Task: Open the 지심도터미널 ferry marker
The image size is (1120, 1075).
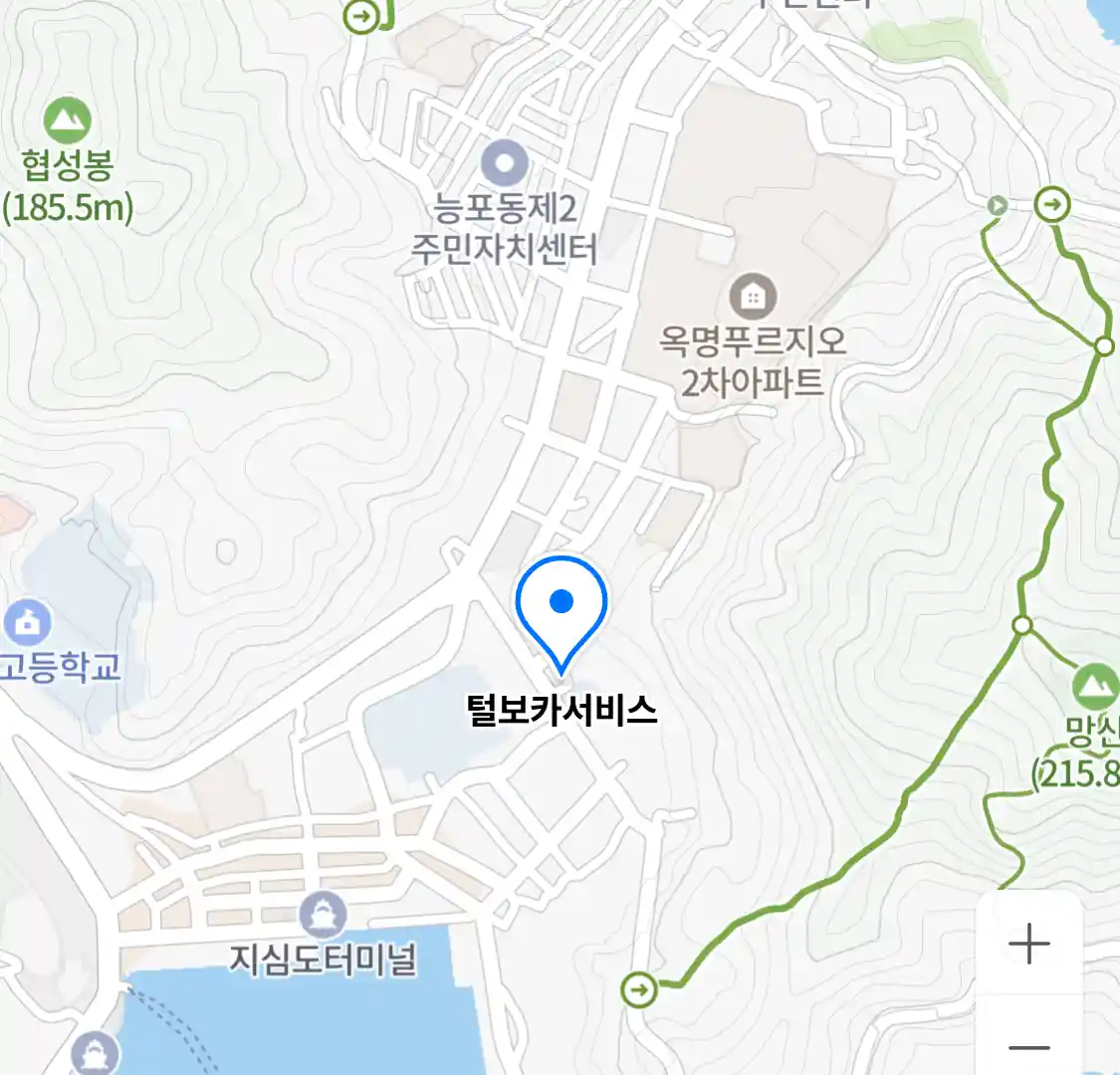Action: click(x=323, y=914)
